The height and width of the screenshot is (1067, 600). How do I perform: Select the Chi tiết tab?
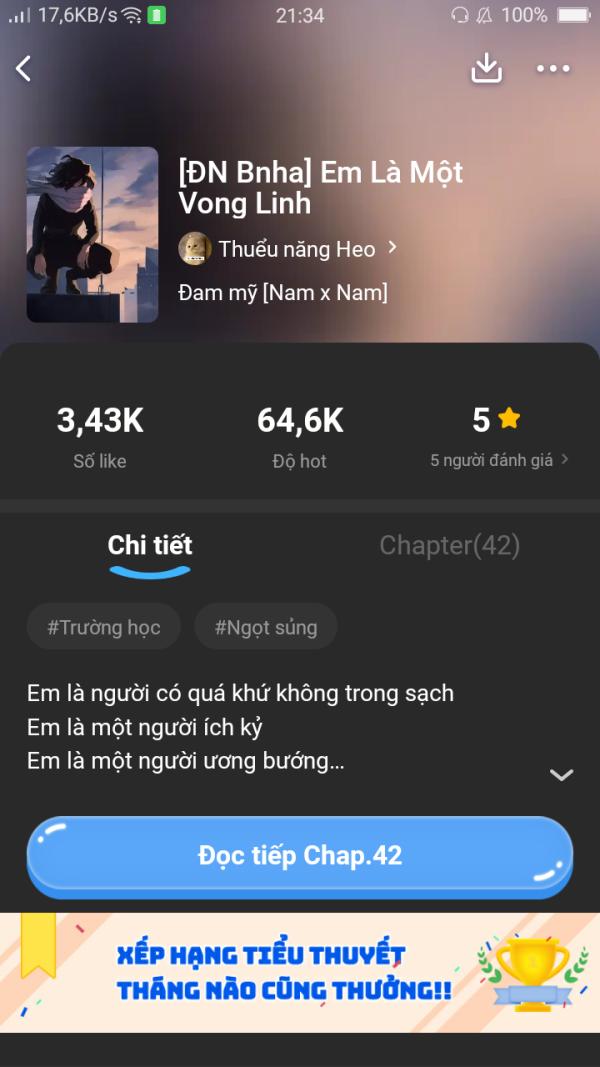pos(150,546)
